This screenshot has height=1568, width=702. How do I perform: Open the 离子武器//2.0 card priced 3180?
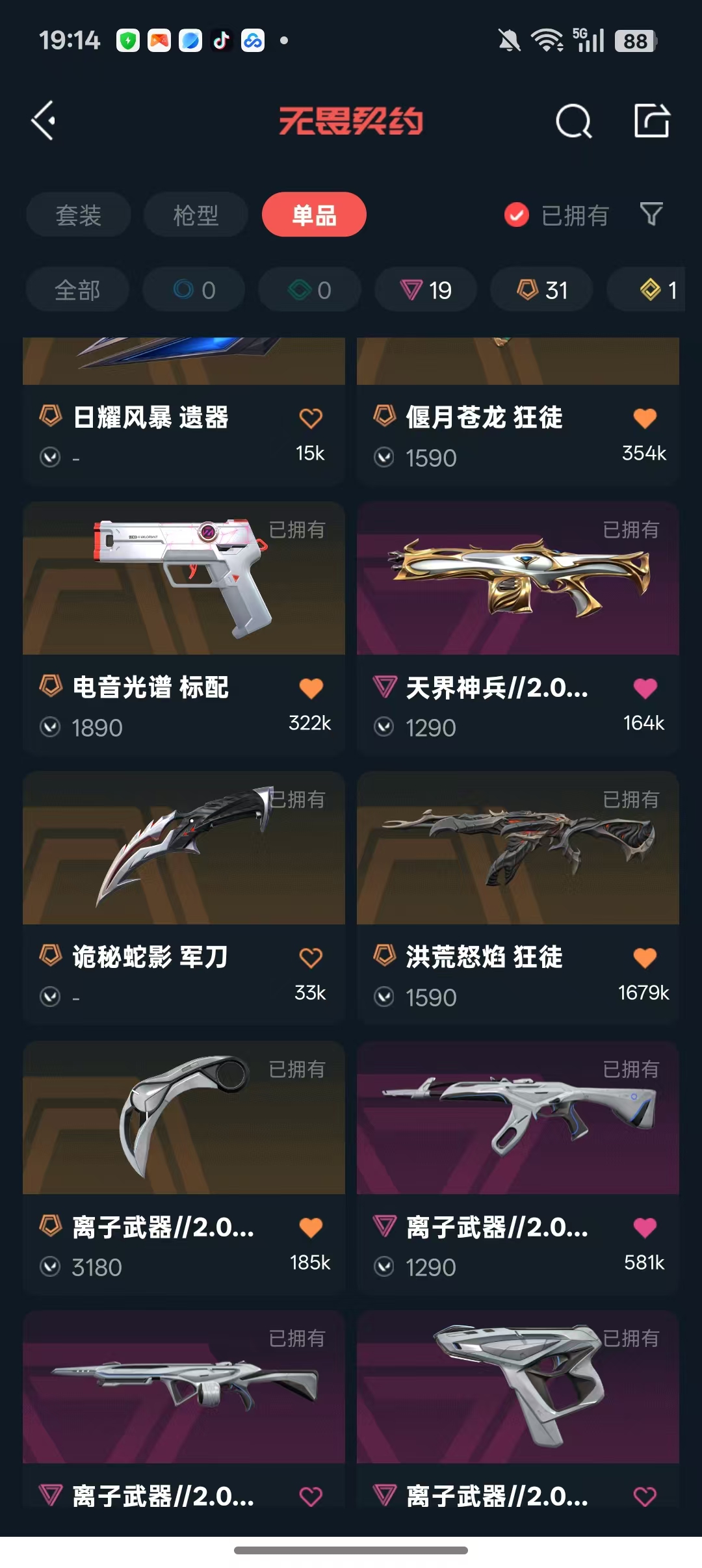point(184,1167)
